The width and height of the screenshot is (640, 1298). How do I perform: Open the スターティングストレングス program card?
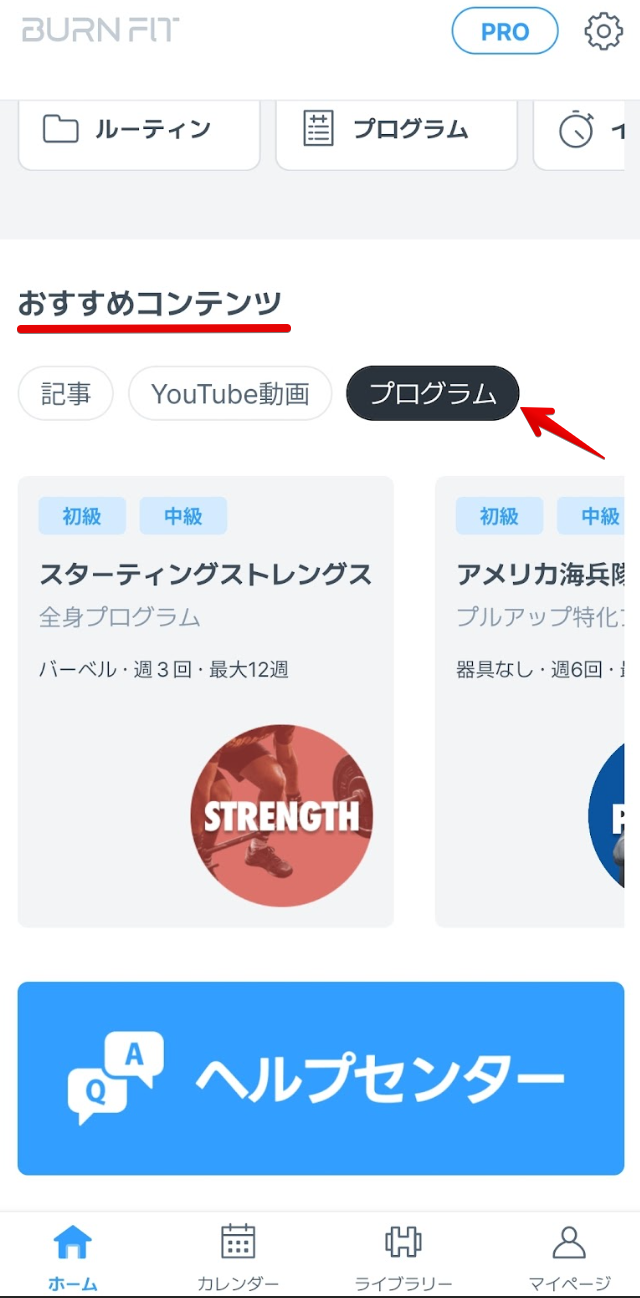206,702
